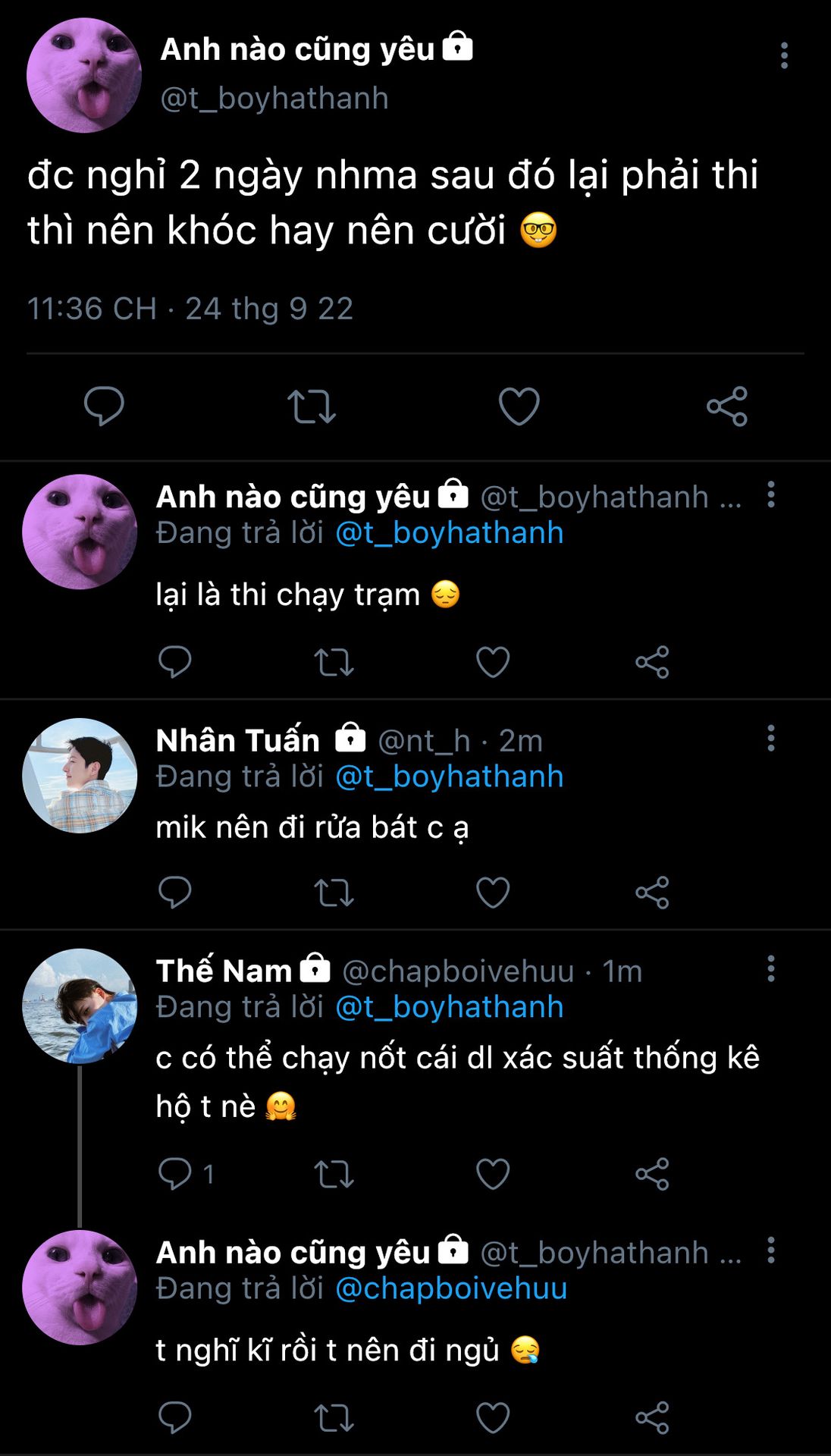Retweet Thế Nam's reply

(334, 1174)
